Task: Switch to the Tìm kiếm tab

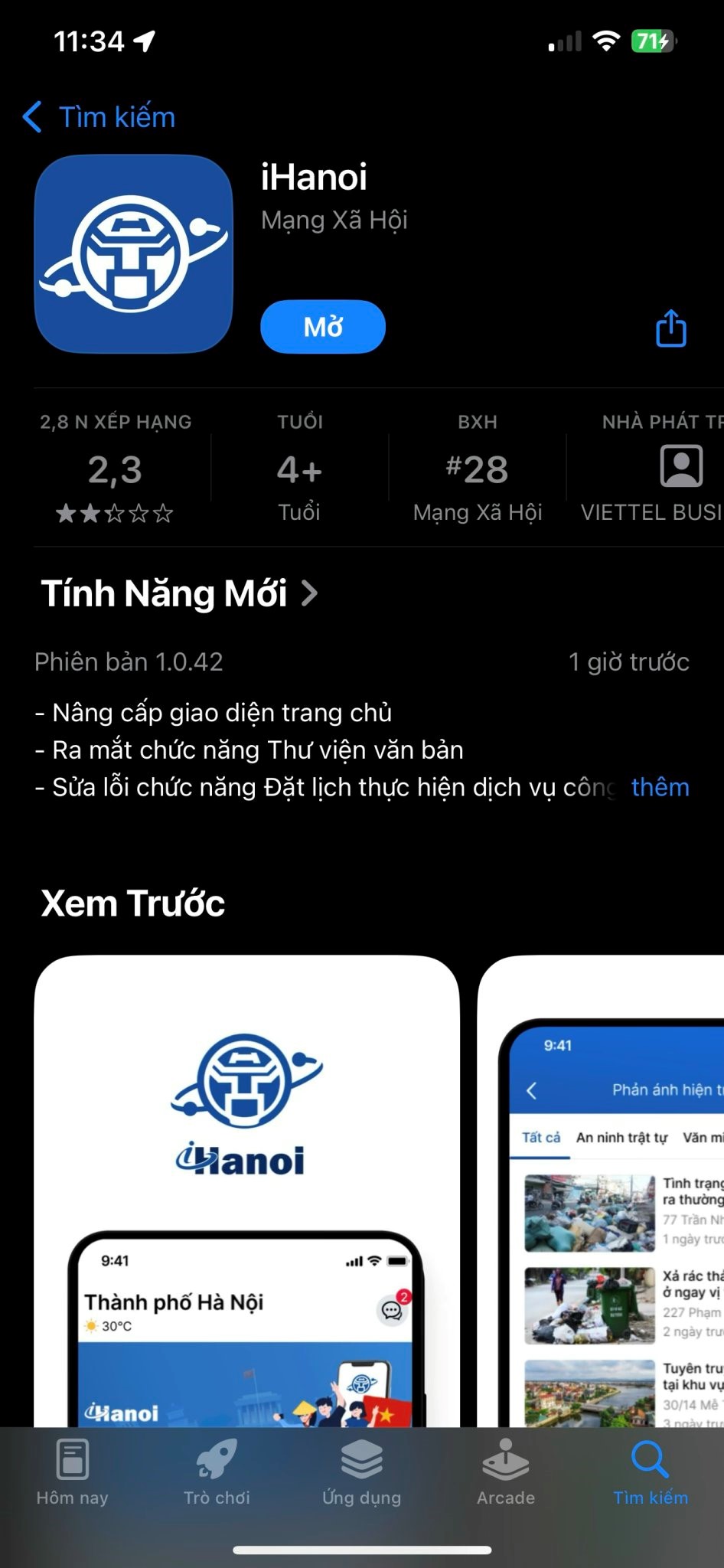Action: [x=650, y=1478]
